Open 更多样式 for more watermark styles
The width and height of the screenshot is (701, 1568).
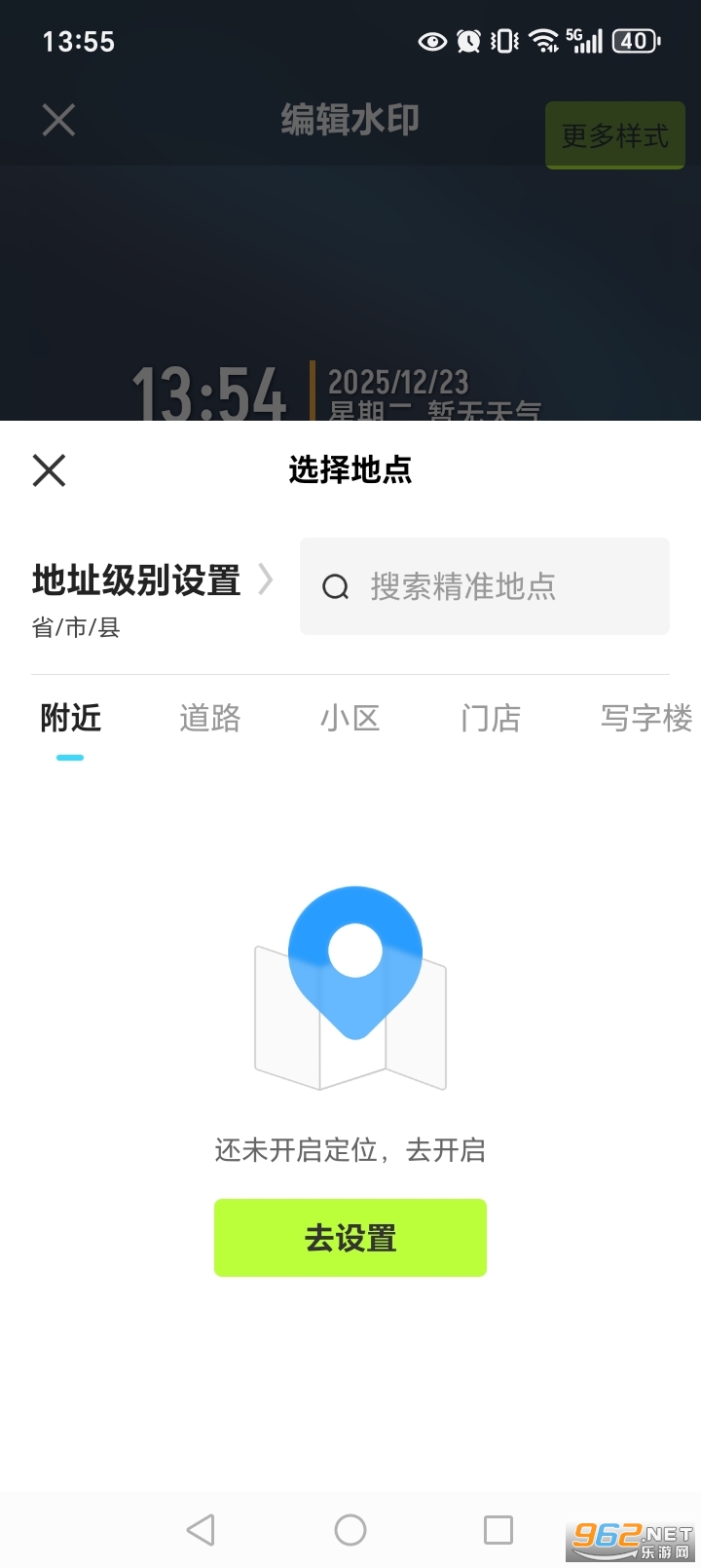pyautogui.click(x=614, y=135)
